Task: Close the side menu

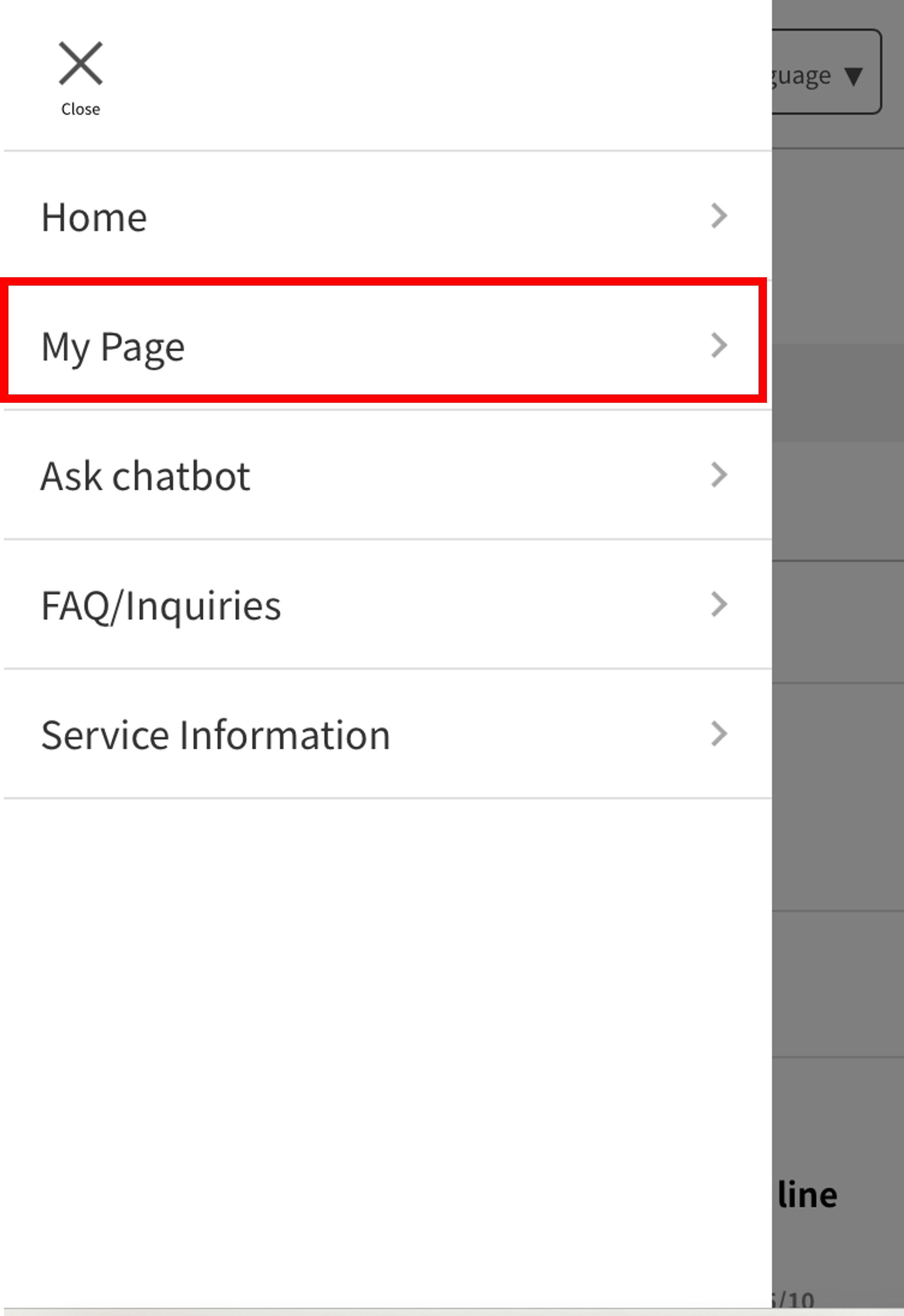Action: pyautogui.click(x=80, y=76)
